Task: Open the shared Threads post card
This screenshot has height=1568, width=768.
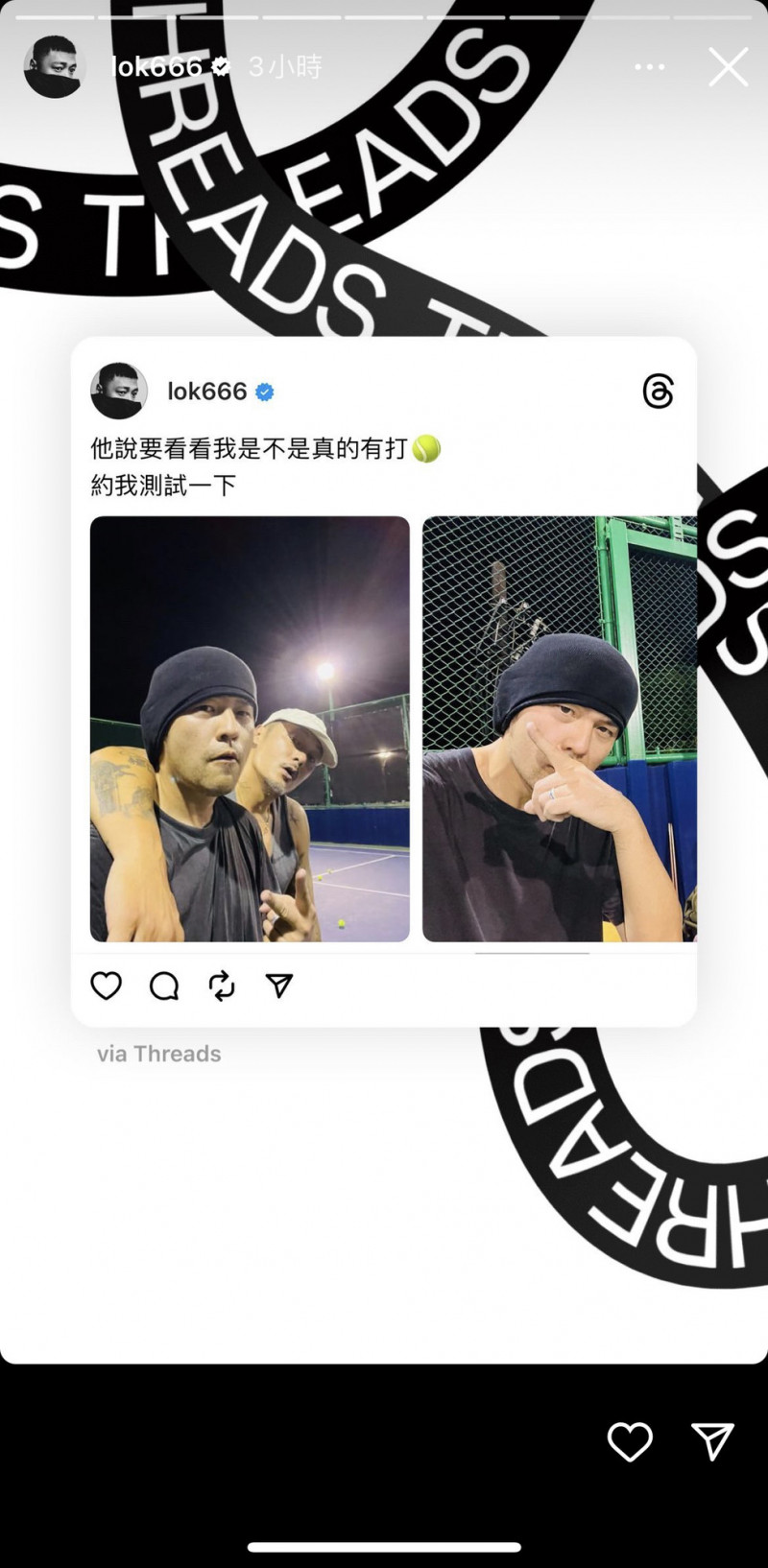Action: (x=384, y=681)
